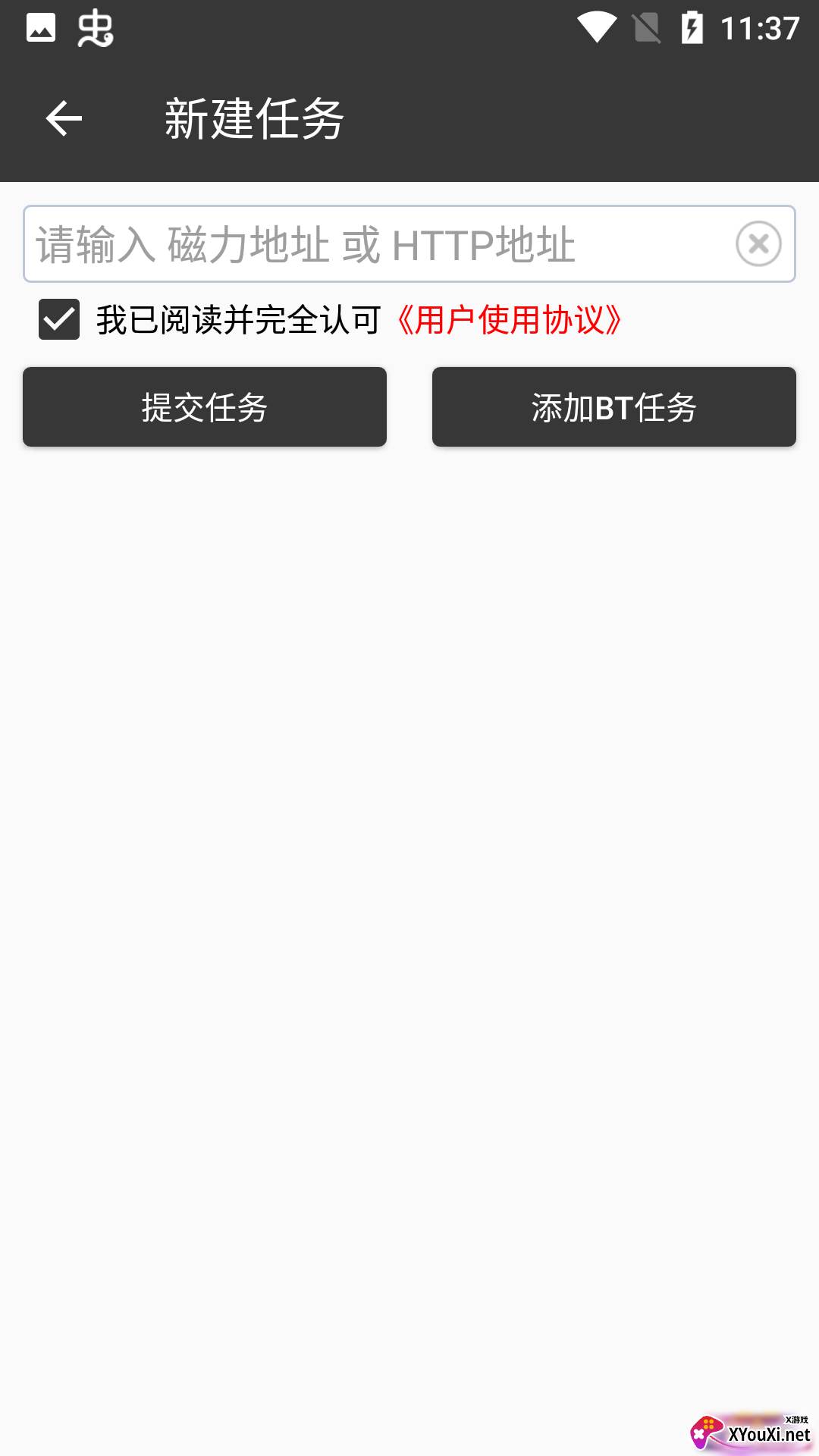Screen dimensions: 819x1456
Task: Select the magnet link input field
Action: click(x=379, y=243)
